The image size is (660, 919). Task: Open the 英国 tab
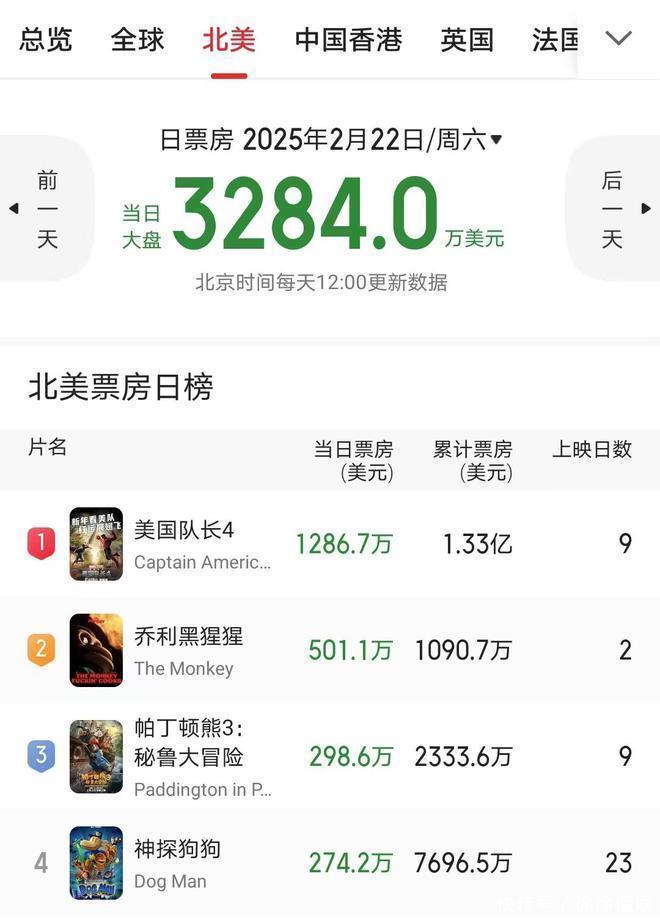point(467,40)
